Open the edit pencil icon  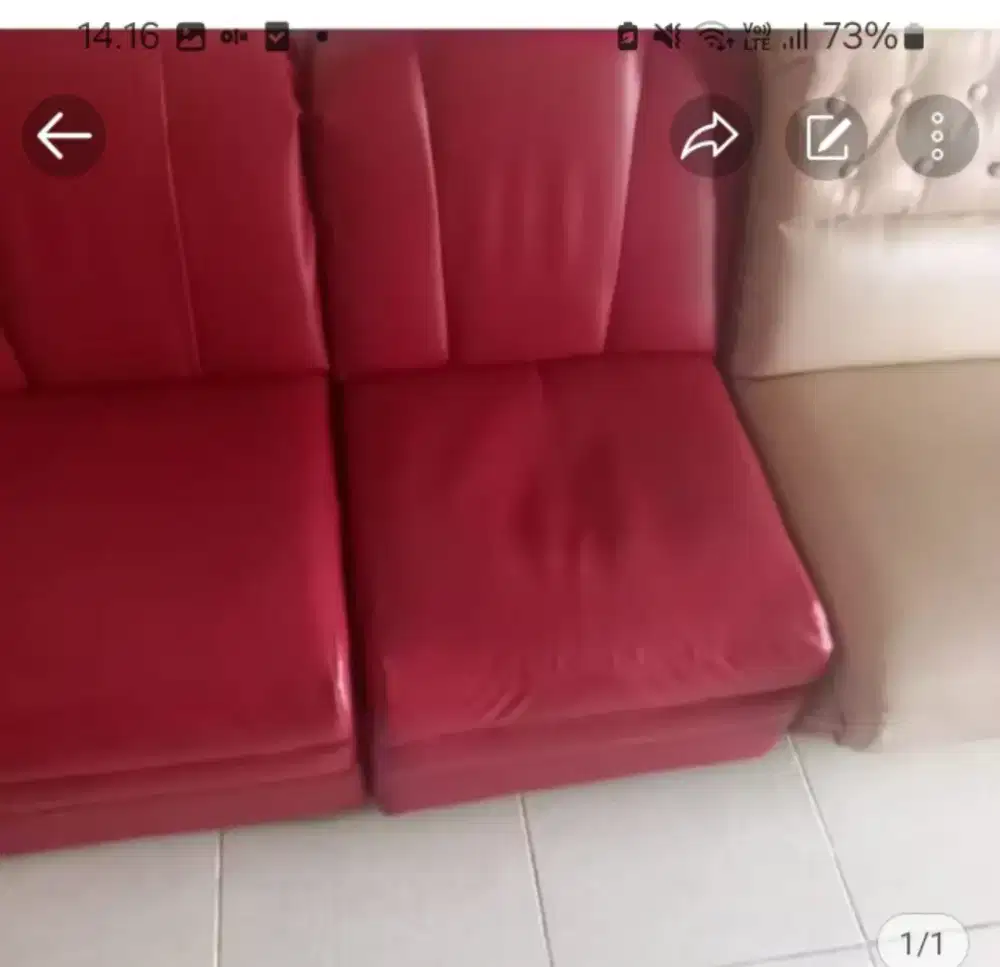[x=825, y=137]
